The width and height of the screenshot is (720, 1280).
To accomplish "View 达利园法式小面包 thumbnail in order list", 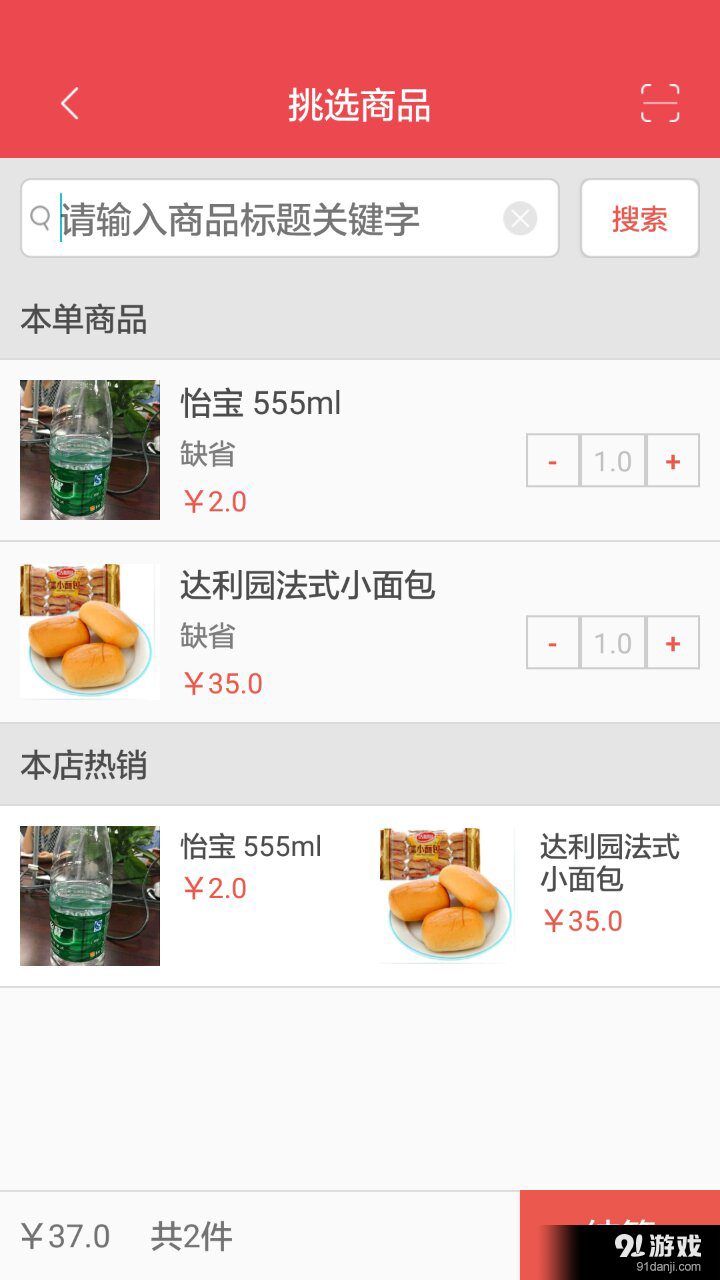I will [89, 630].
